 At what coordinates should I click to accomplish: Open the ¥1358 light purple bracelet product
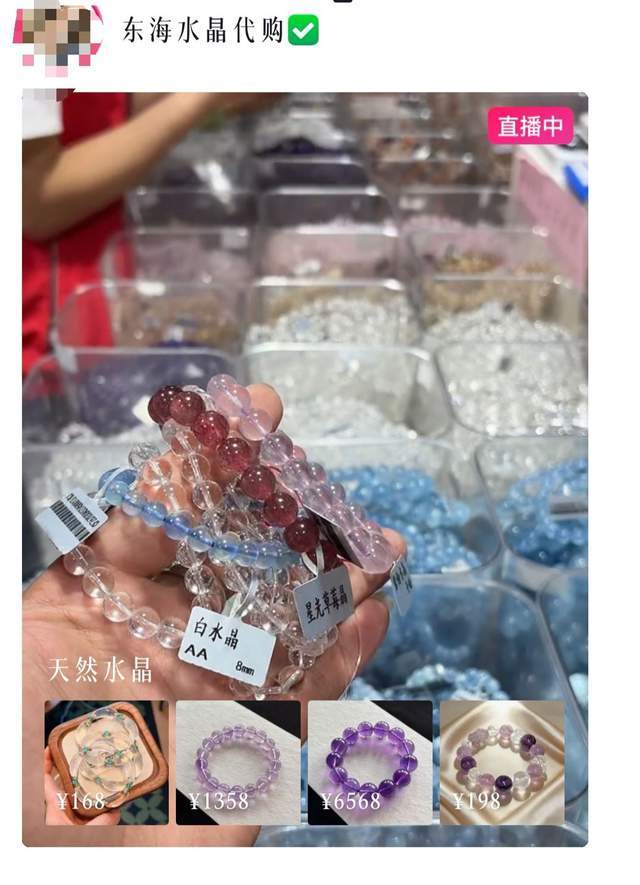pos(238,763)
